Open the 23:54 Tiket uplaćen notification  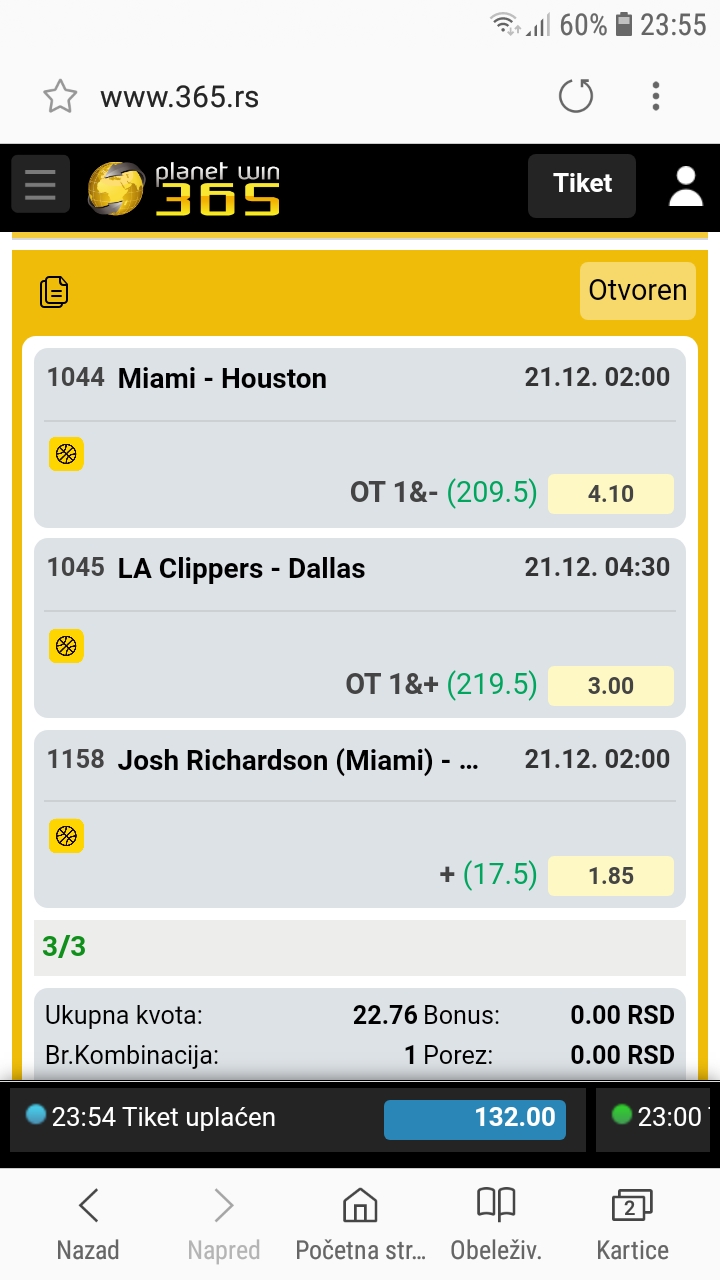pyautogui.click(x=297, y=1118)
